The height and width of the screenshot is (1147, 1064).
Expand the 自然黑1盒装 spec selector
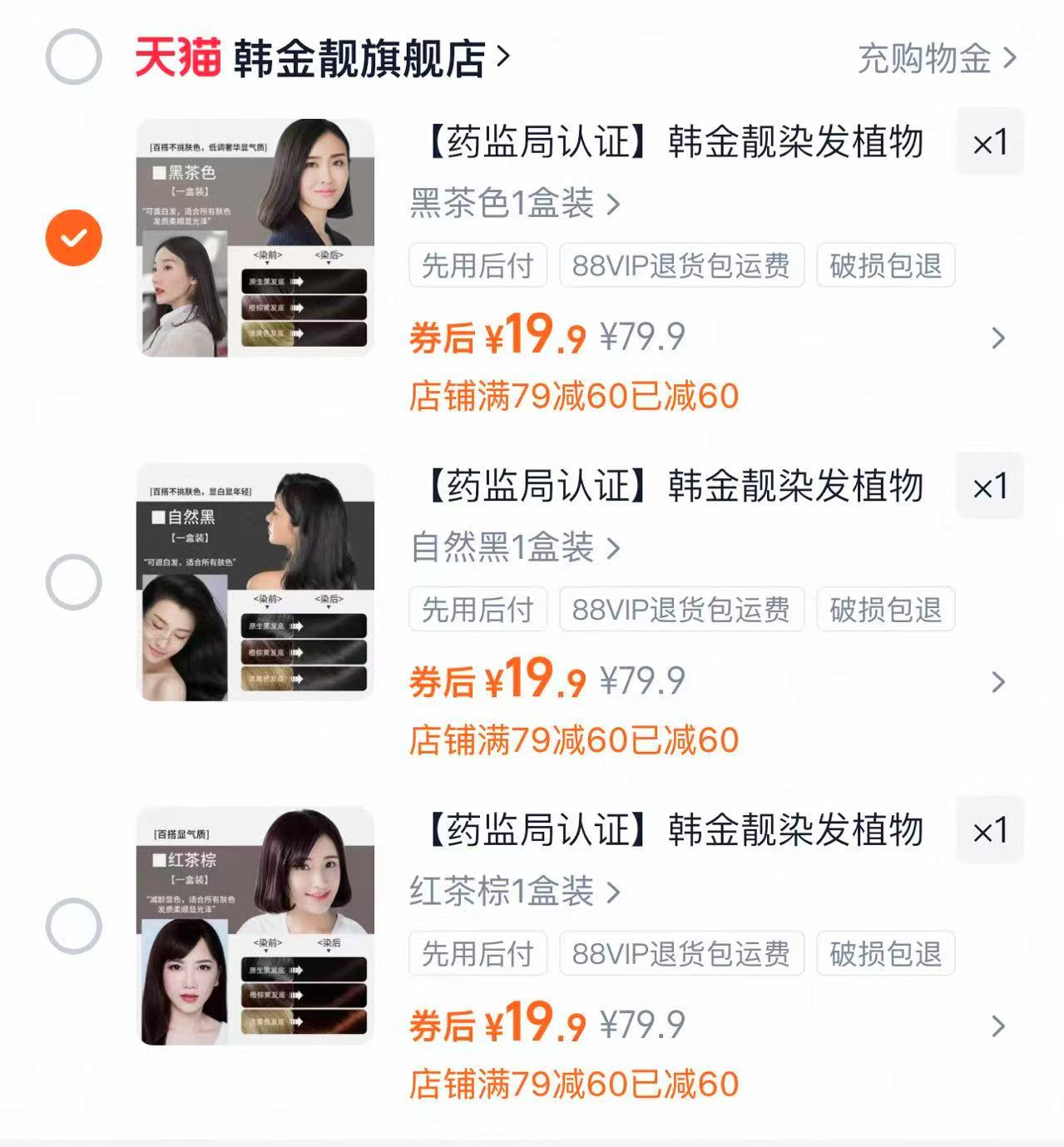pos(512,549)
